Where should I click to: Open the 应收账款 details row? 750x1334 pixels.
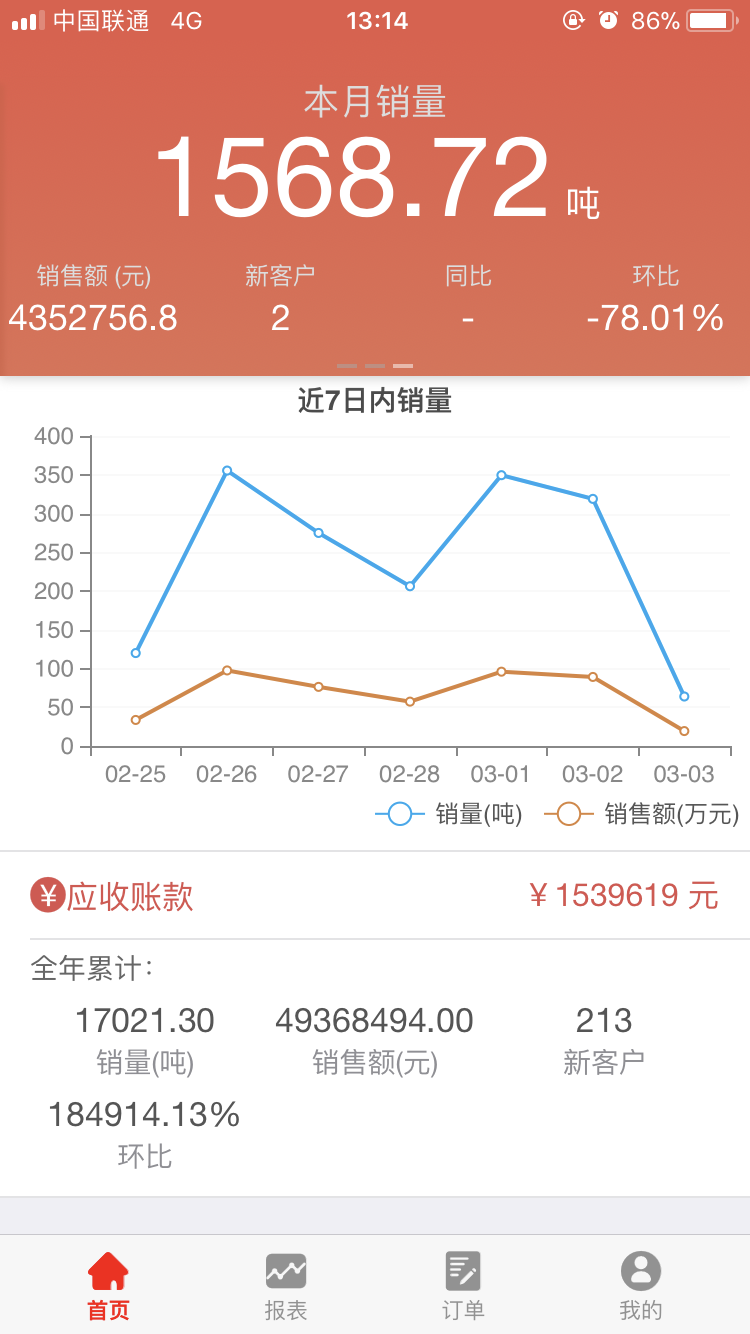click(375, 895)
